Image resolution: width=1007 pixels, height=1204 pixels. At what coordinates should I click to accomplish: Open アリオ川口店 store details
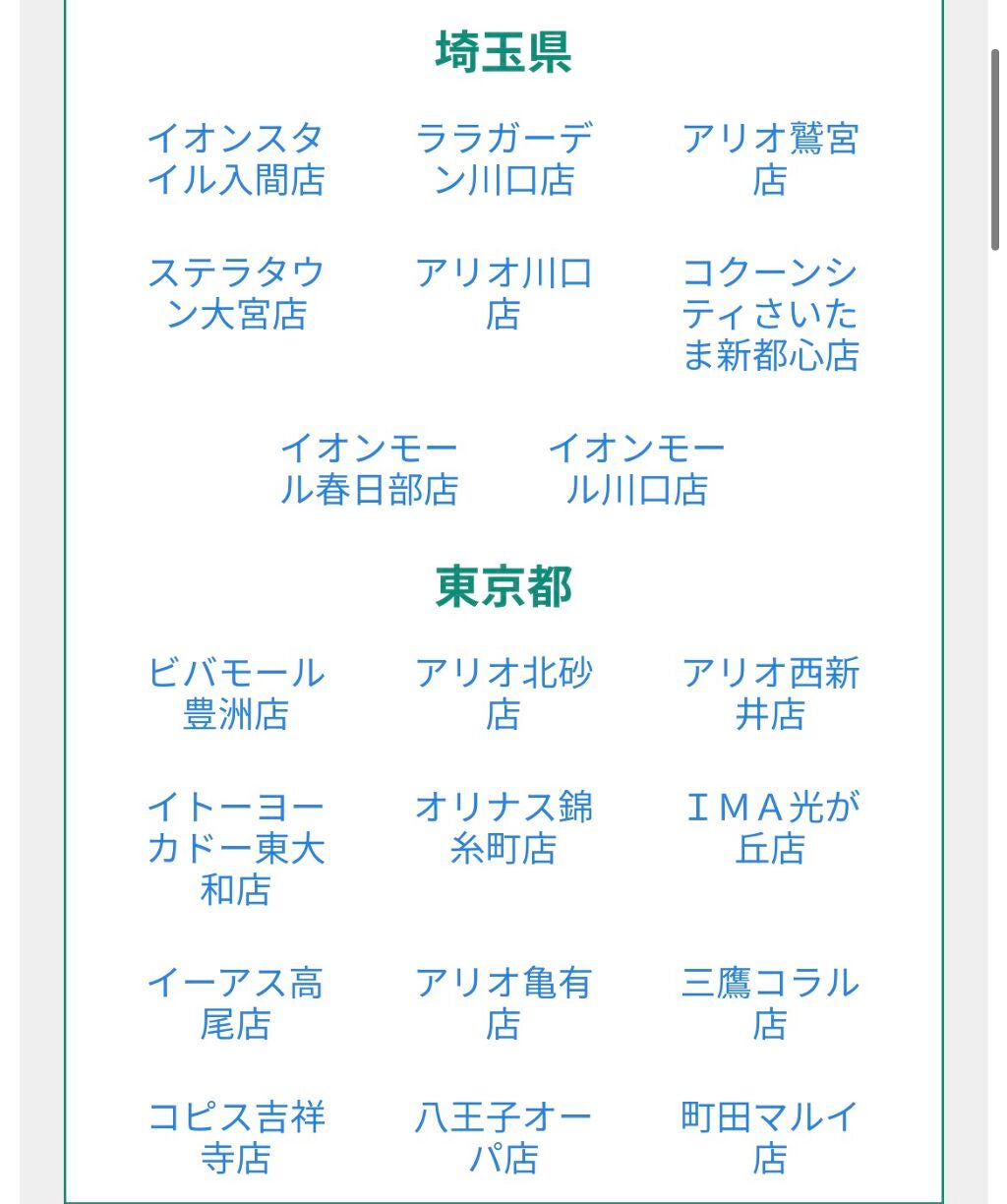pyautogui.click(x=503, y=295)
